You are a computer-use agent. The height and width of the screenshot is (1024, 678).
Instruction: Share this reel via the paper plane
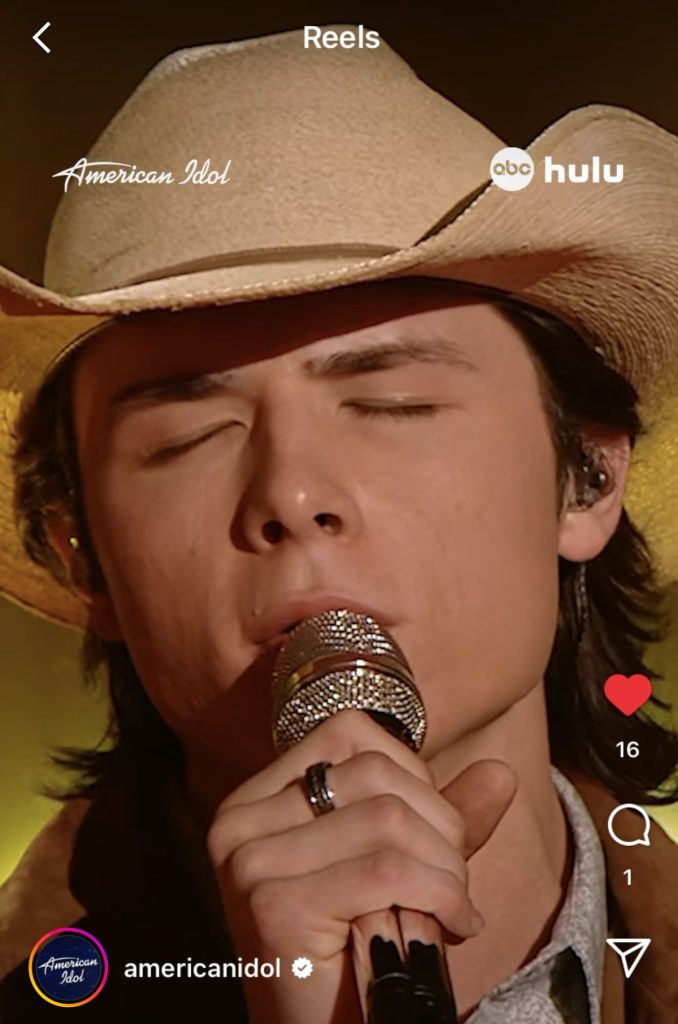628,957
